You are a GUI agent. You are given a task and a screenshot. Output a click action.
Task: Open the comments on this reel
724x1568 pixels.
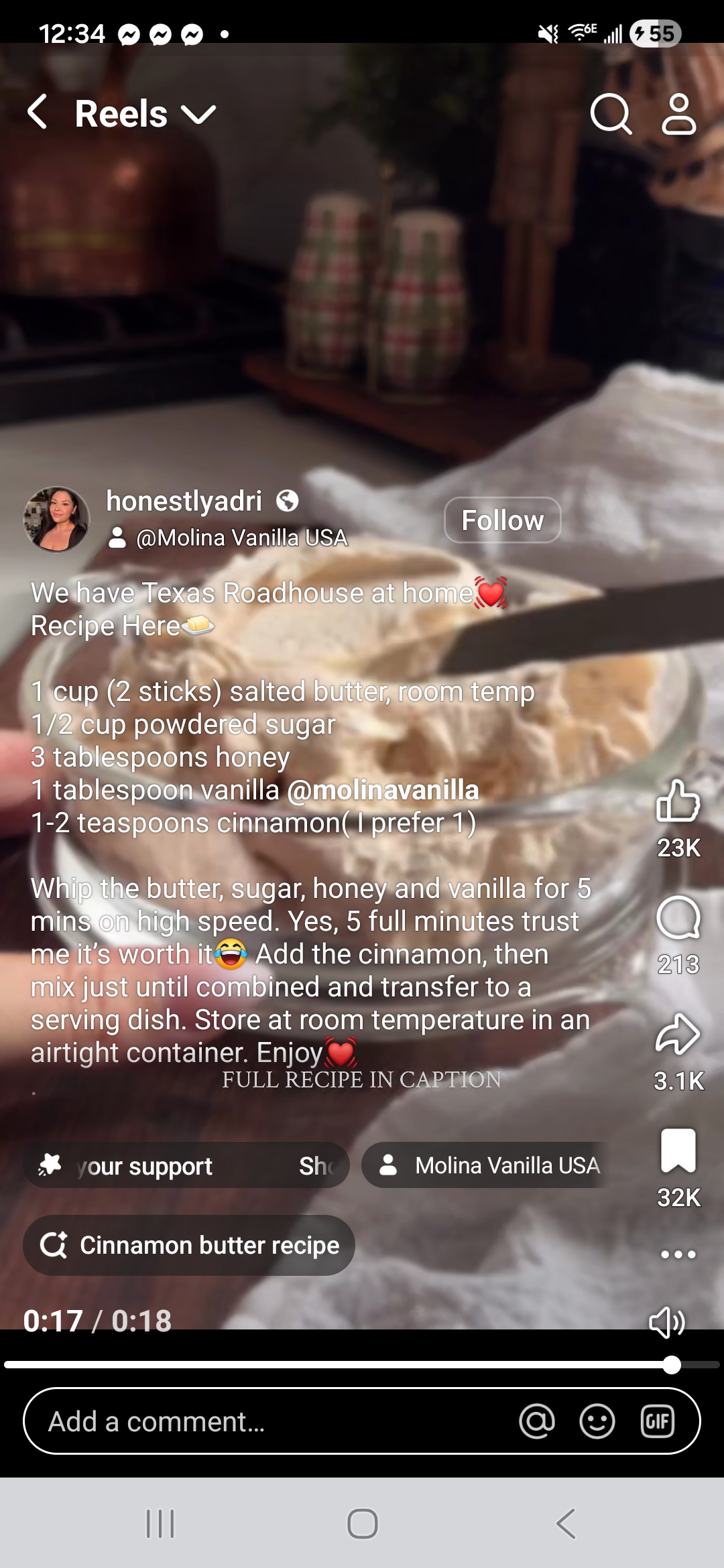tap(678, 918)
